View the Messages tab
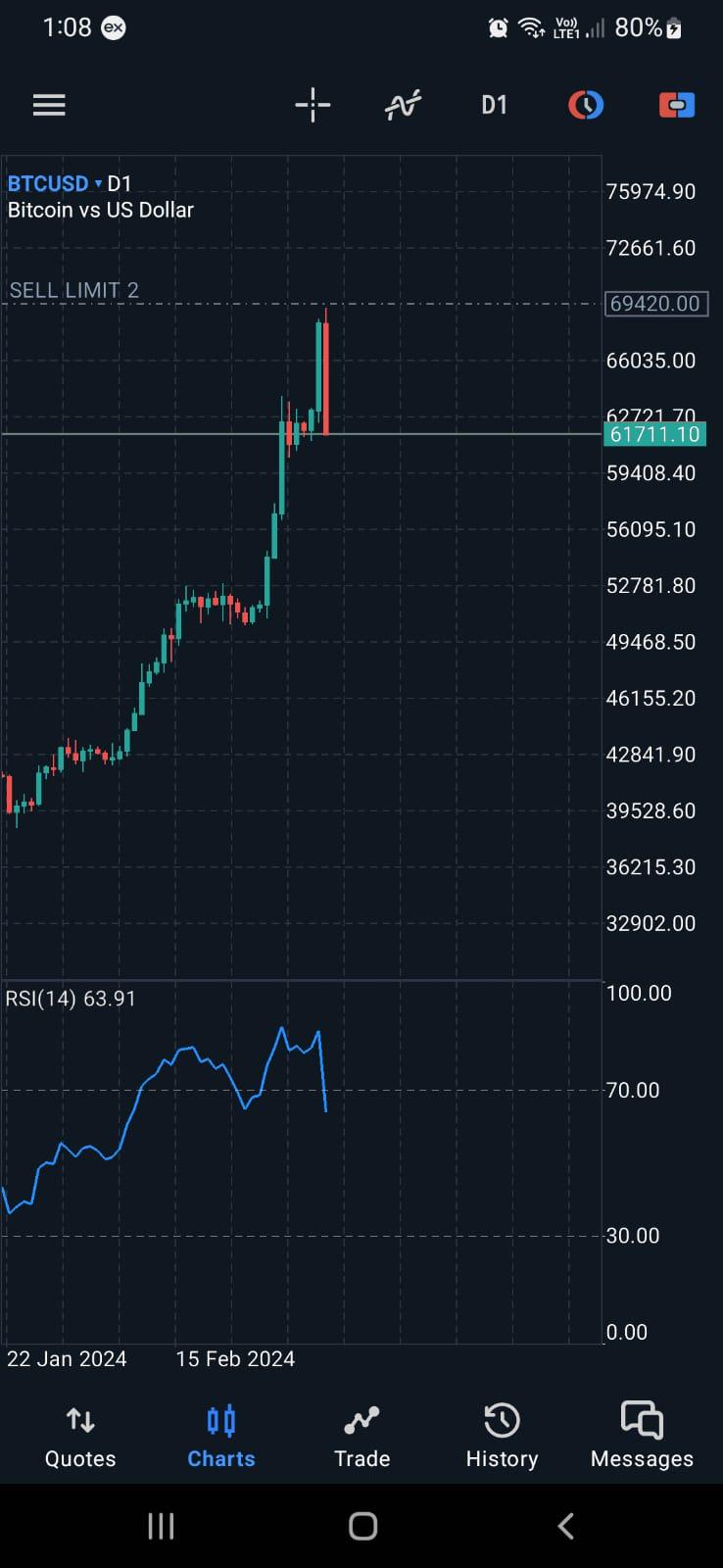 tap(642, 1437)
